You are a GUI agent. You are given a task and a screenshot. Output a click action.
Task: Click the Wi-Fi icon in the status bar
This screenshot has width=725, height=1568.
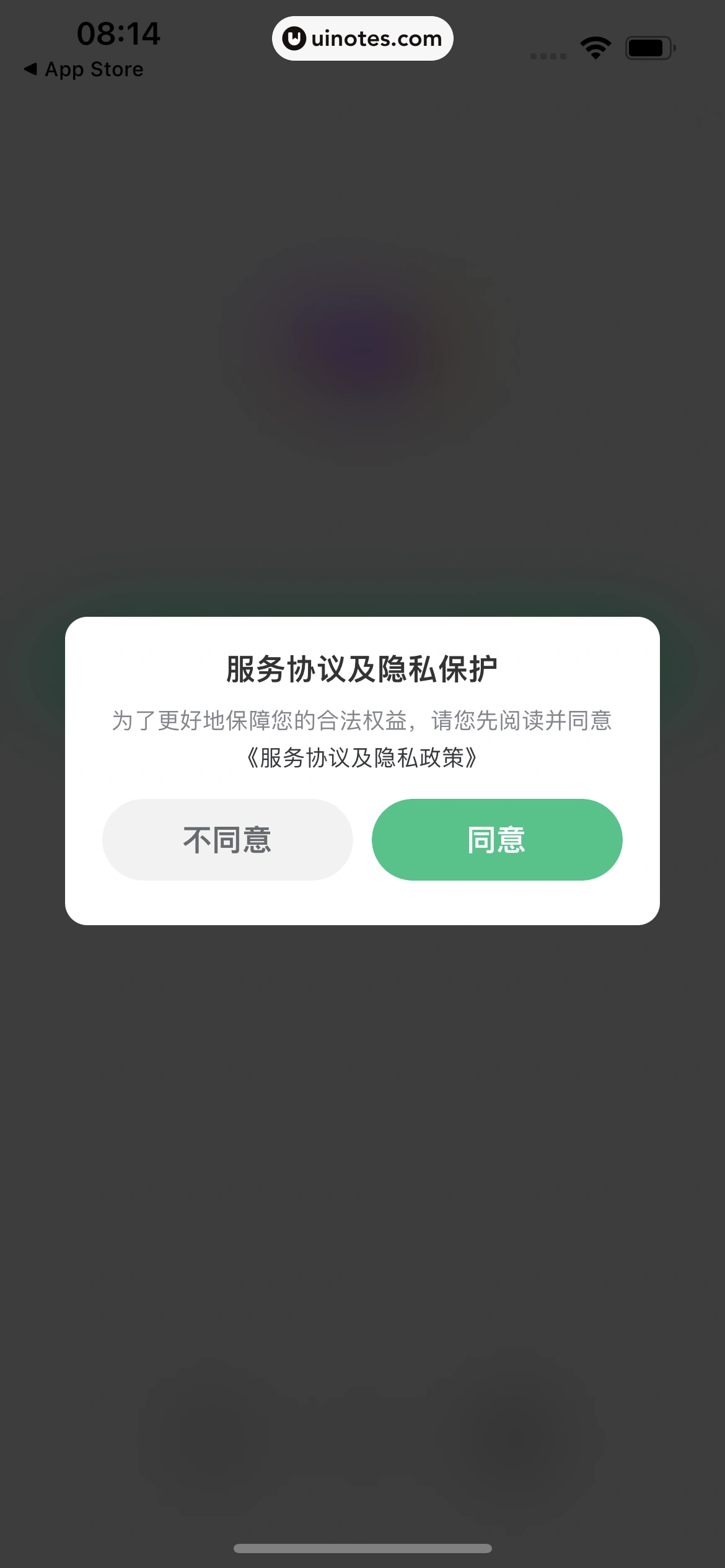pos(594,45)
